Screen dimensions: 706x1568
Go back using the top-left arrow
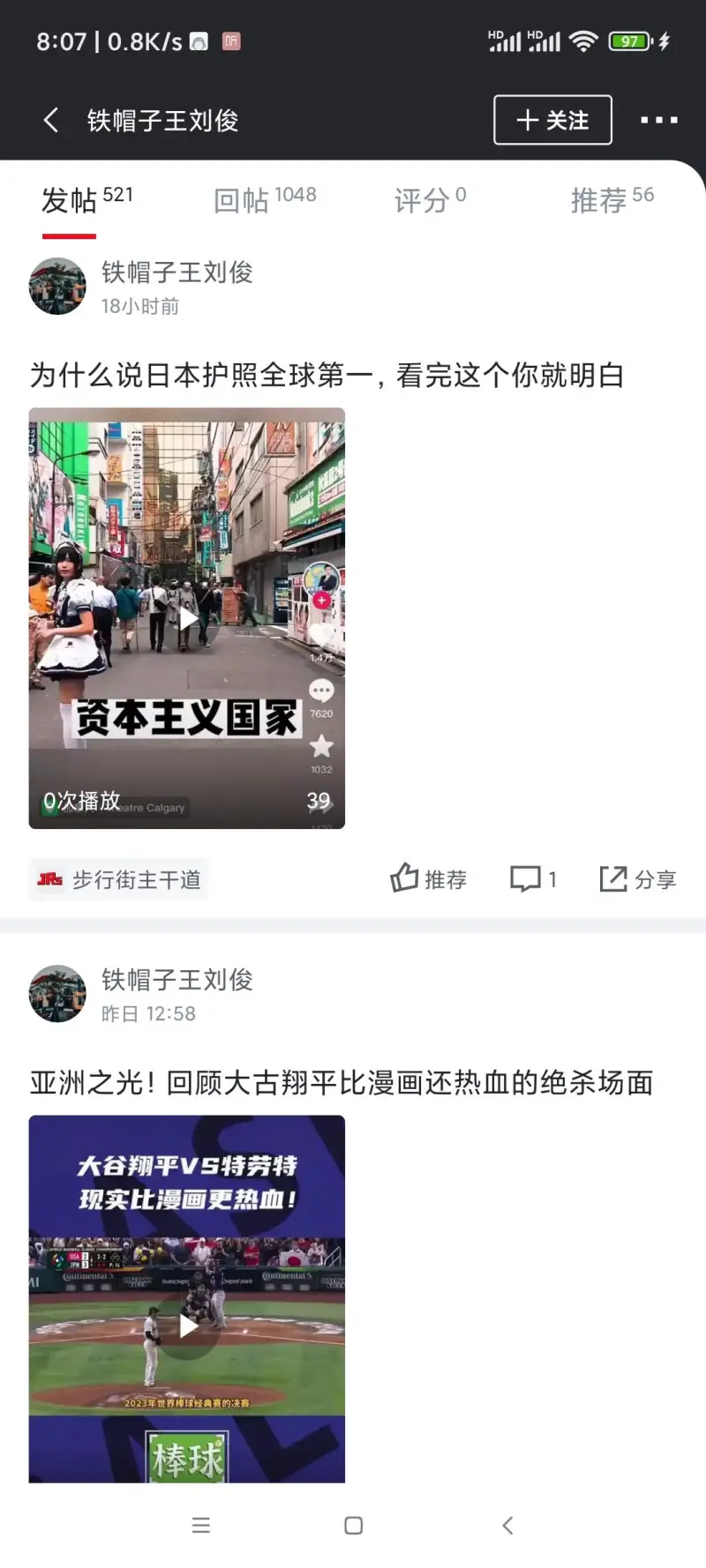point(51,120)
